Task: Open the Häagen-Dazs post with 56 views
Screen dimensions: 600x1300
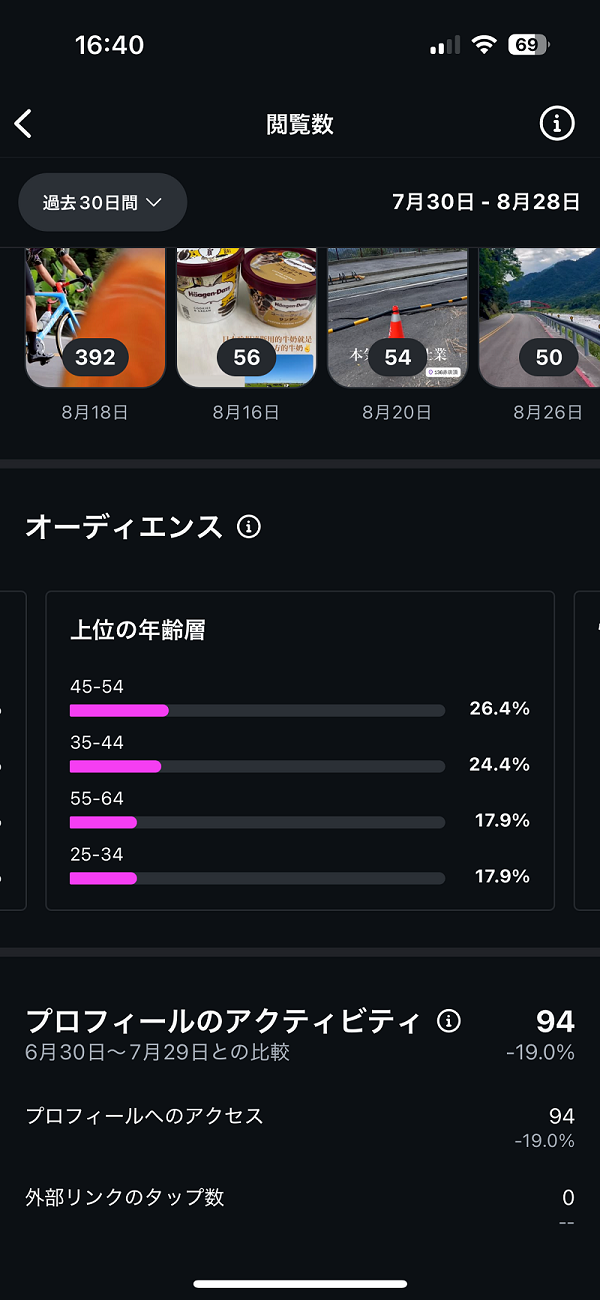Action: click(x=247, y=318)
